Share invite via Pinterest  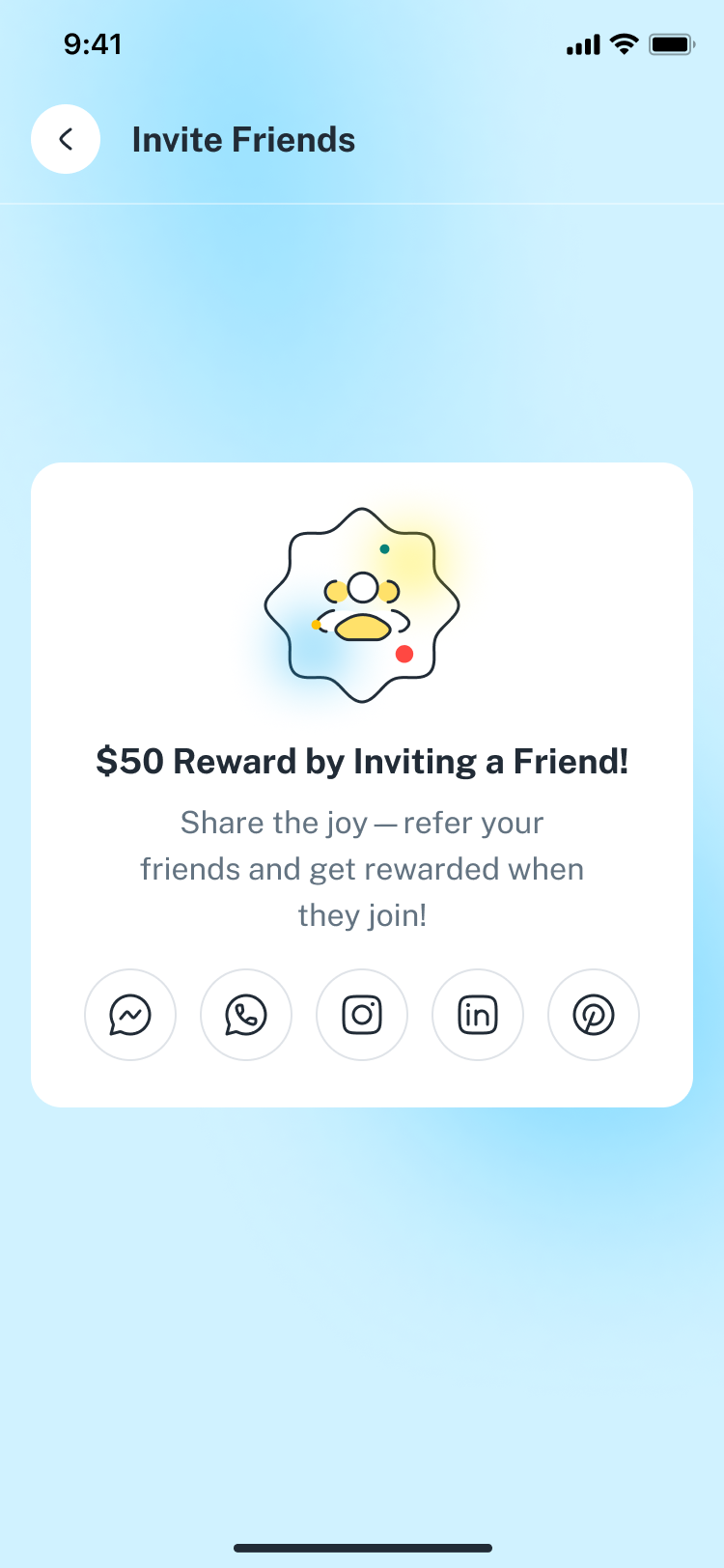tap(594, 1015)
